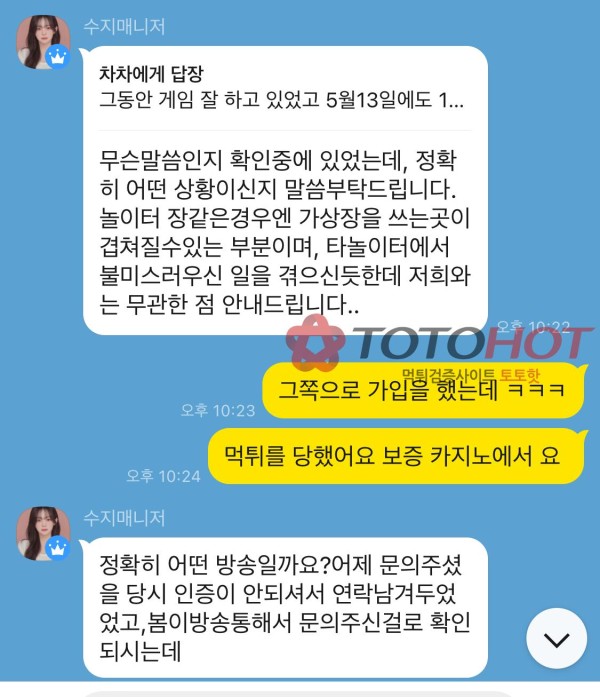This screenshot has width=600, height=697.
Task: Jump to latest messages with down arrow
Action: point(556,638)
